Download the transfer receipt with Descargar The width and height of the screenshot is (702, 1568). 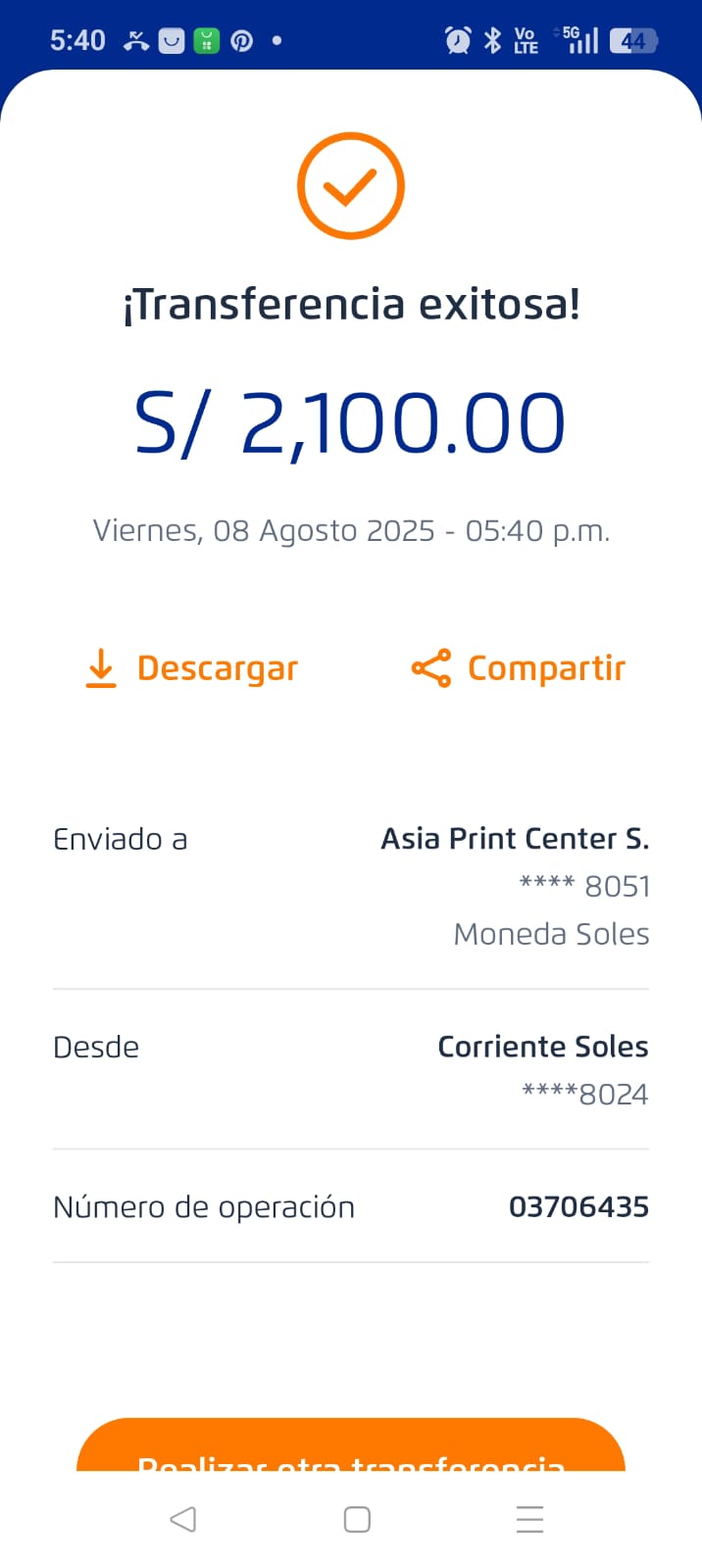[x=192, y=668]
